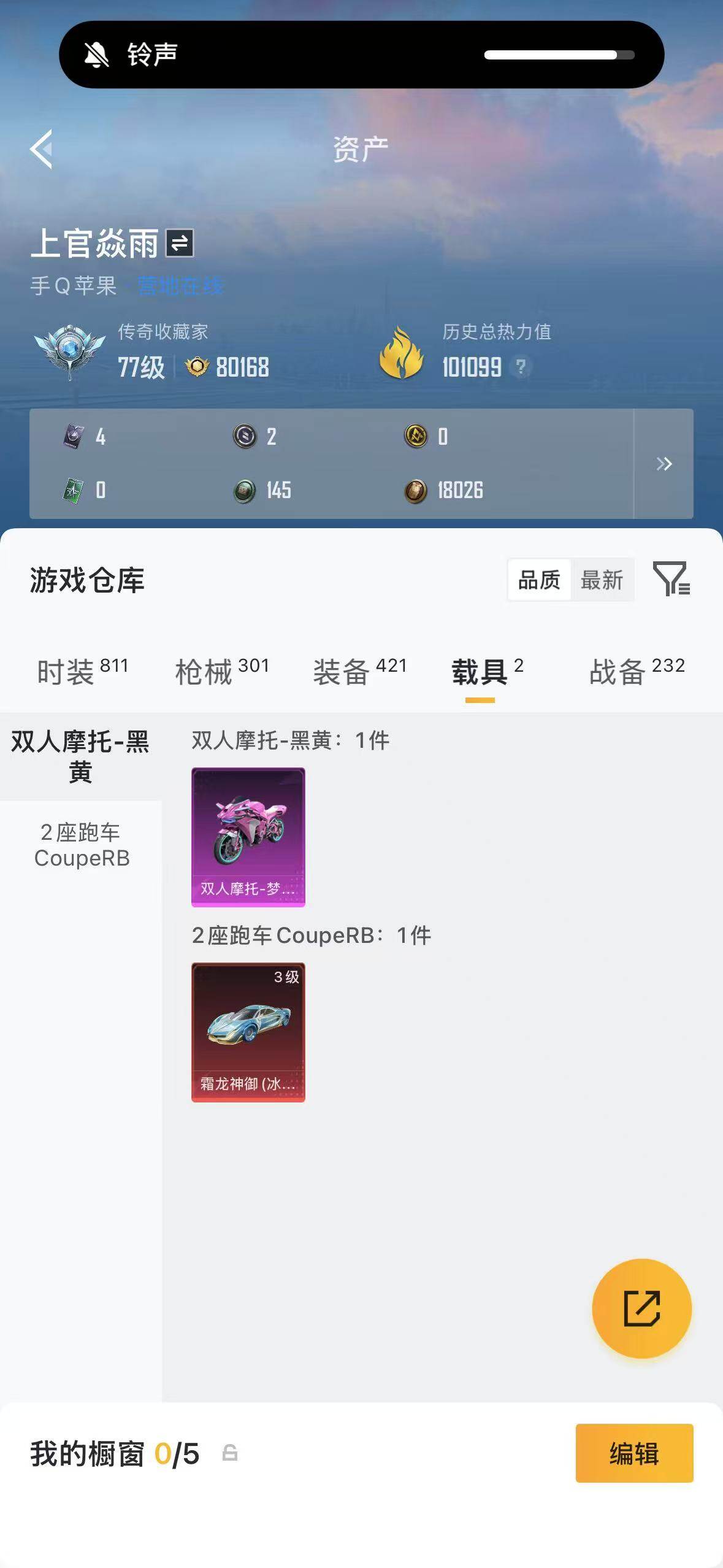Select 2座跑车 CoupeRB in the sidebar

(x=83, y=845)
